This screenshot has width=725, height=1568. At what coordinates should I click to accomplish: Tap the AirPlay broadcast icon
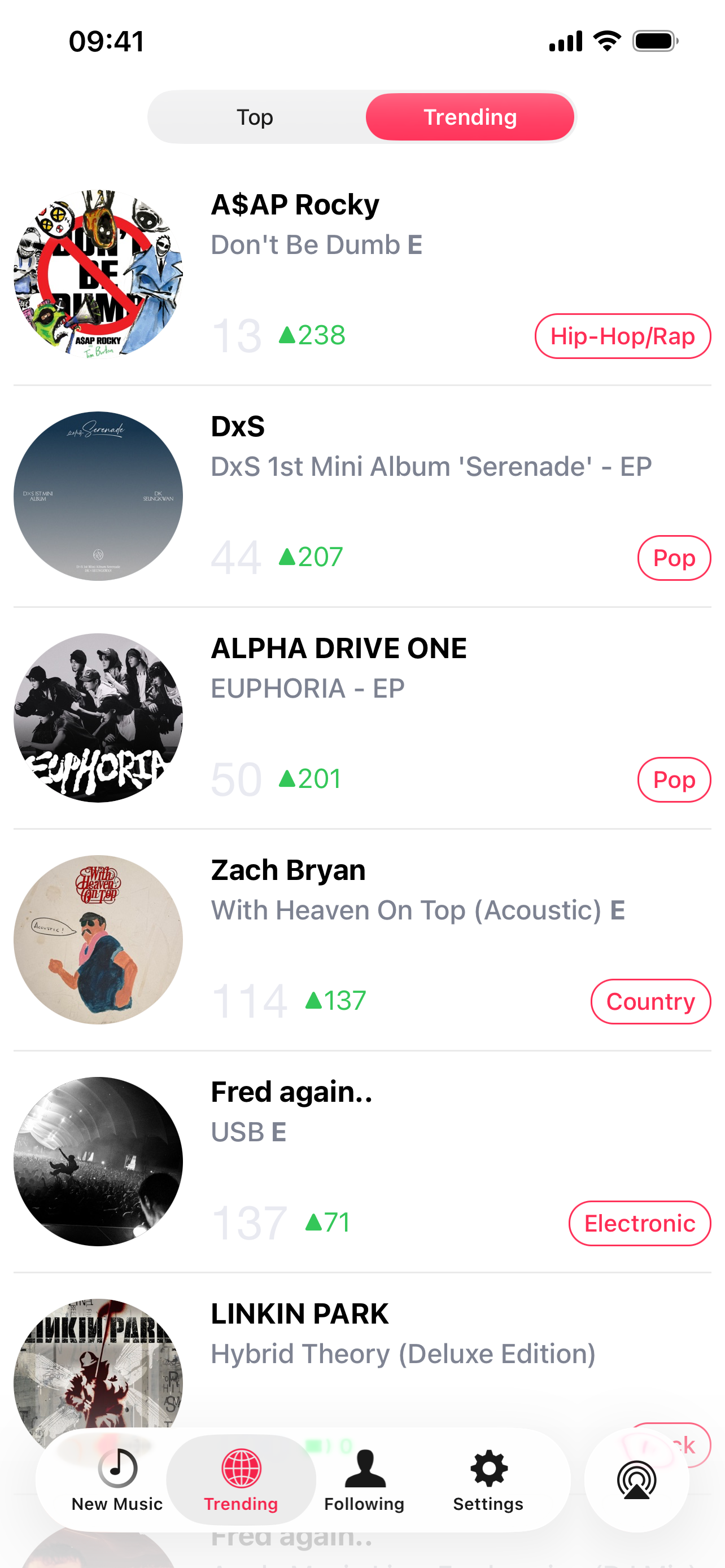637,1479
